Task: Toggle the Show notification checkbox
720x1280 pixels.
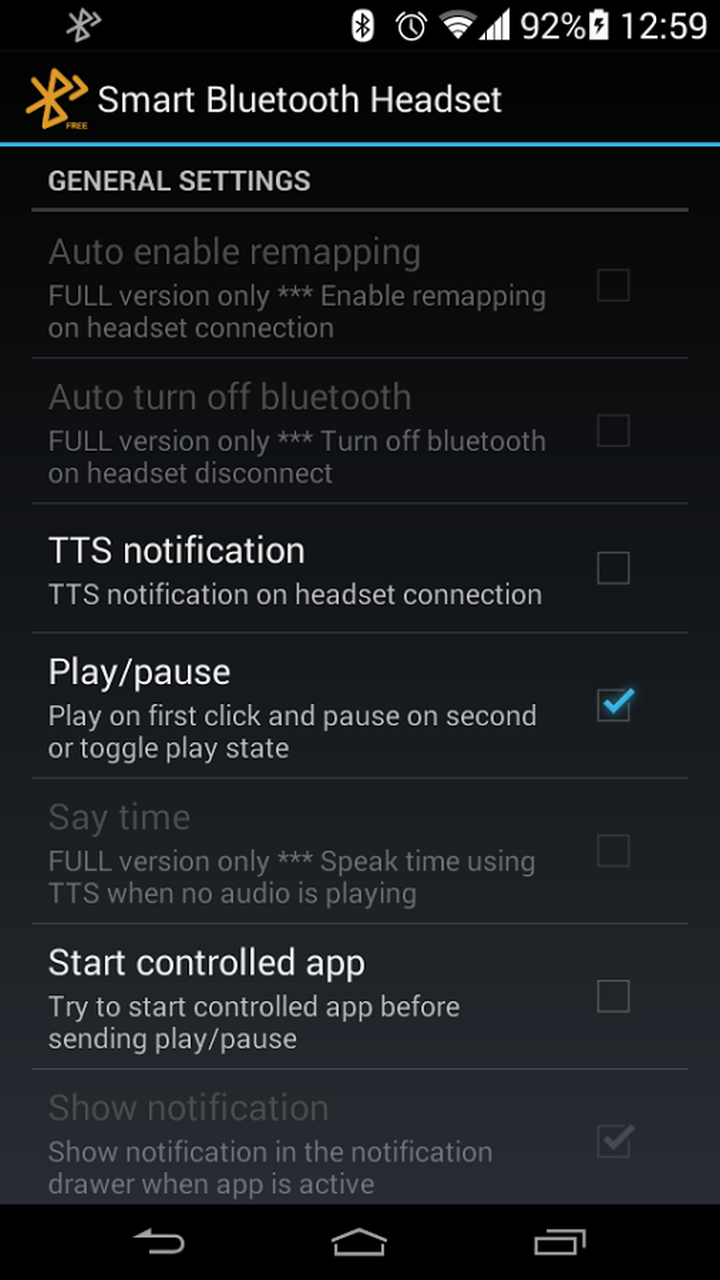Action: 613,1142
